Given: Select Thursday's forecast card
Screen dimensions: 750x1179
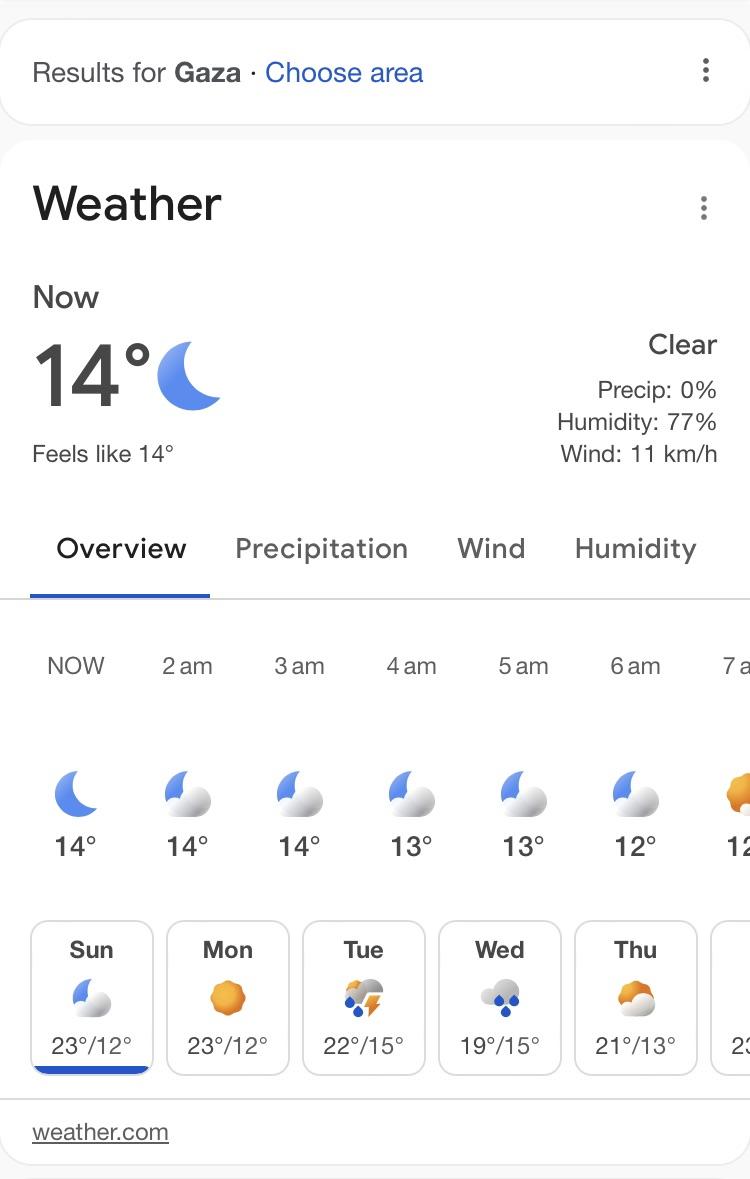Looking at the screenshot, I should click(x=636, y=998).
